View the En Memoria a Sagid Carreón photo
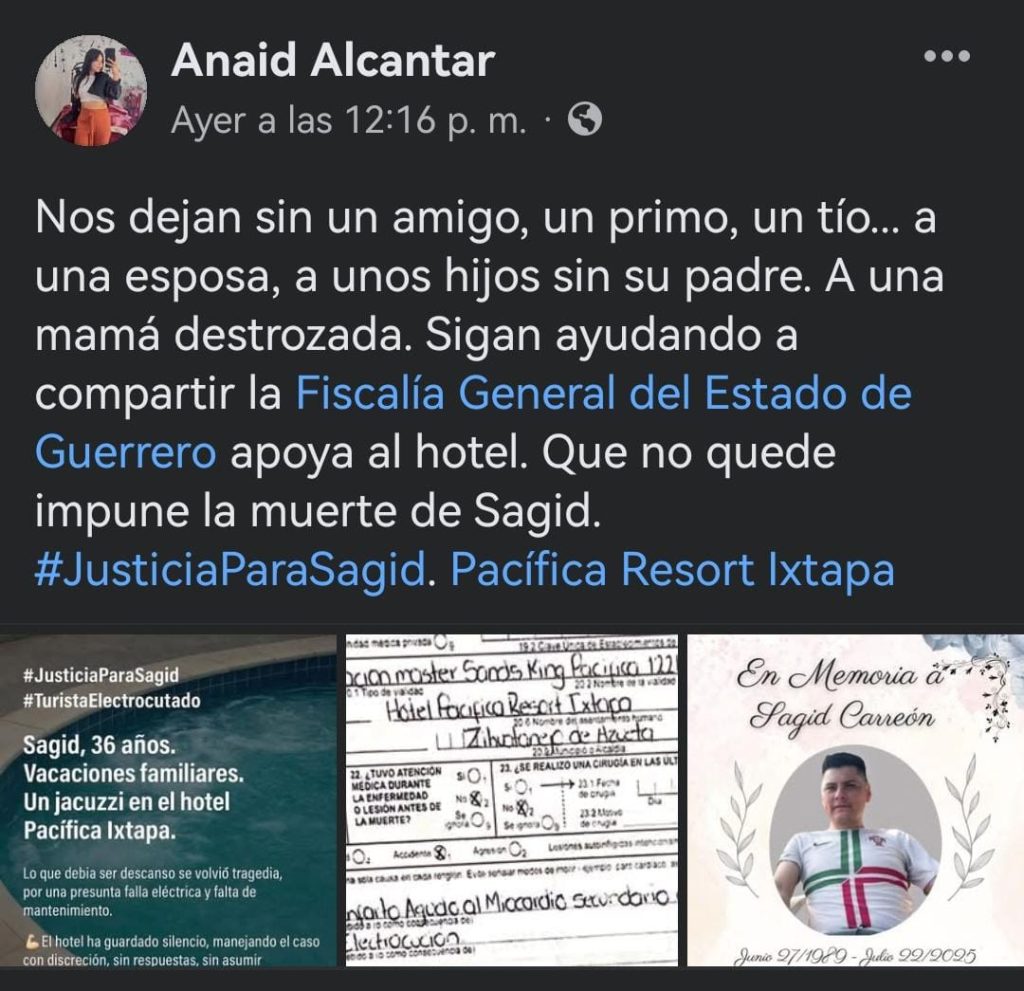The height and width of the screenshot is (991, 1024). tap(855, 800)
